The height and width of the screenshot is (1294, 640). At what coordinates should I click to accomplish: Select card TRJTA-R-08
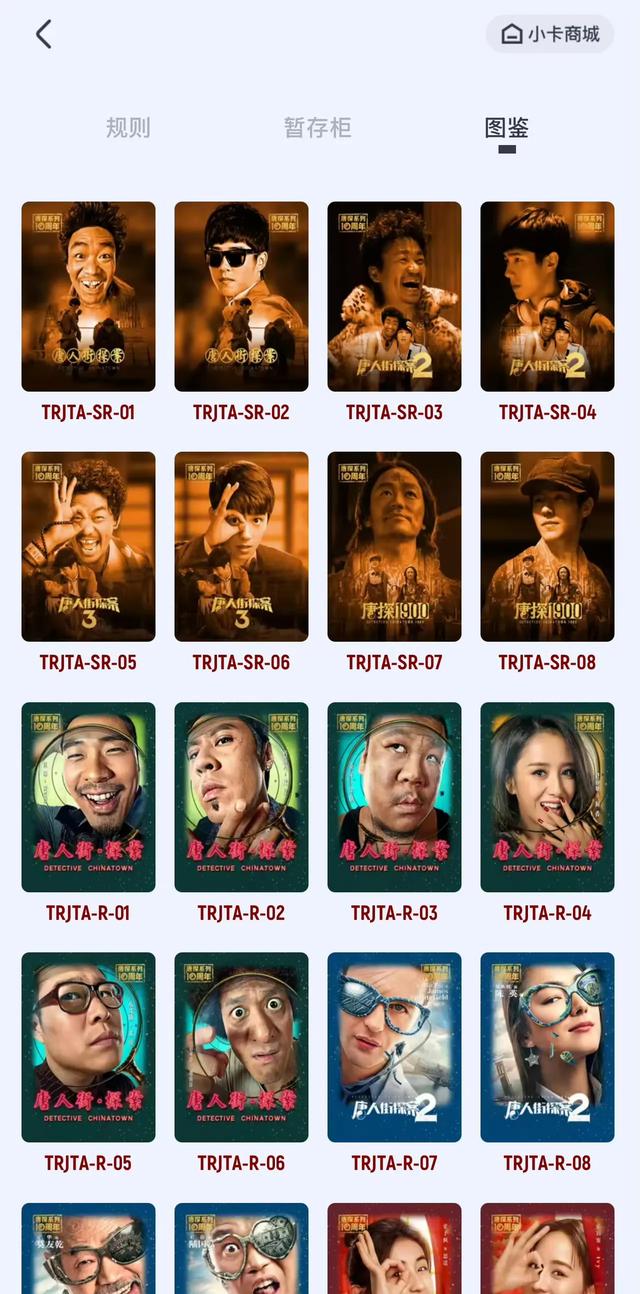(x=547, y=1046)
